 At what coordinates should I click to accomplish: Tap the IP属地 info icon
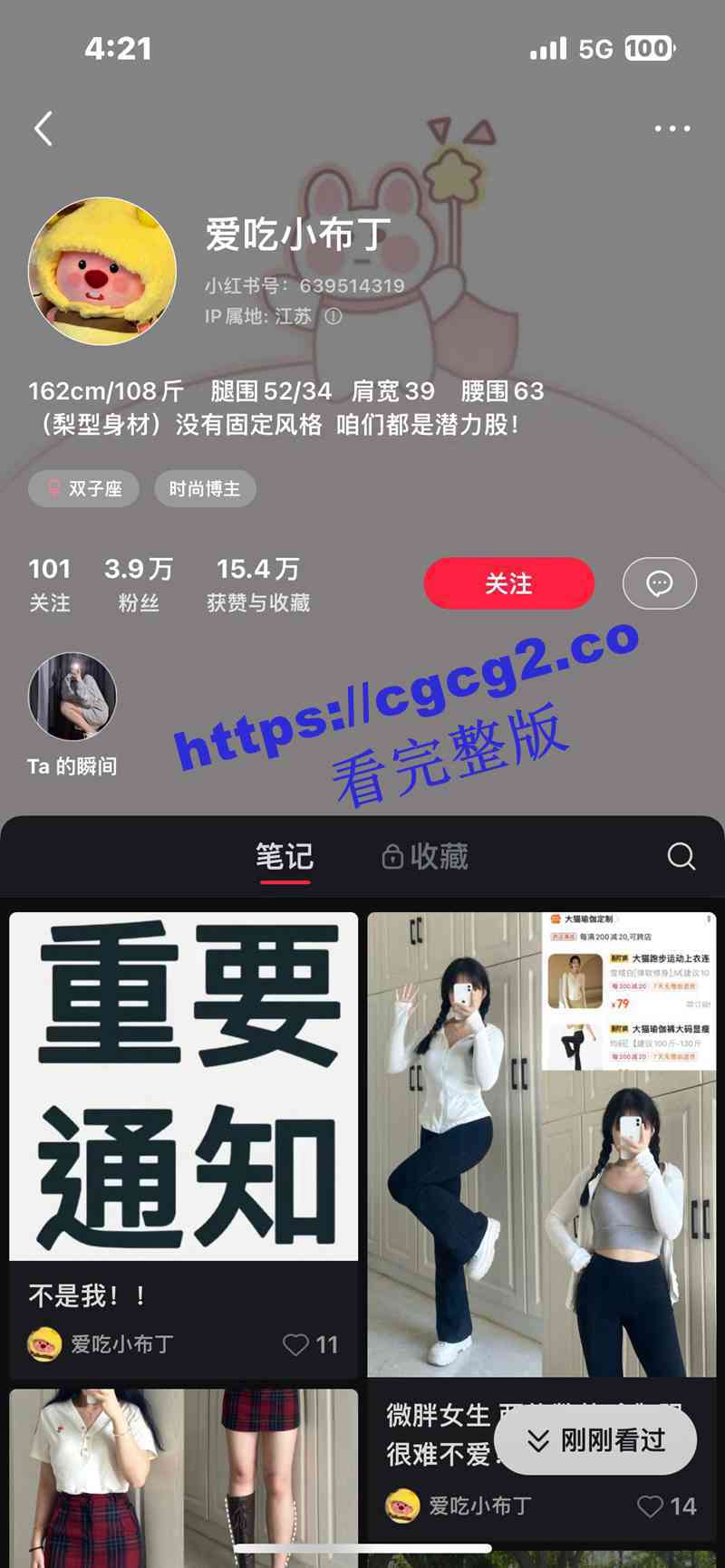pyautogui.click(x=333, y=316)
